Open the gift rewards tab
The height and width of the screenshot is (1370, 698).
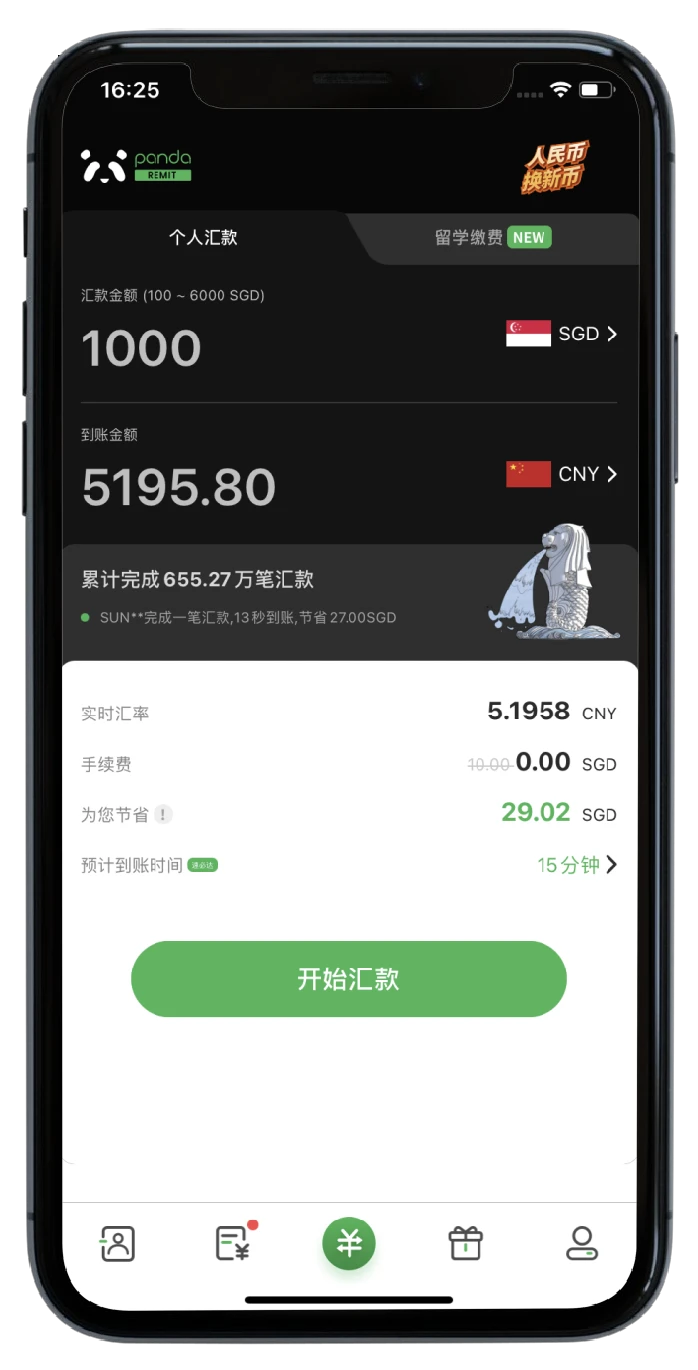coord(465,1244)
